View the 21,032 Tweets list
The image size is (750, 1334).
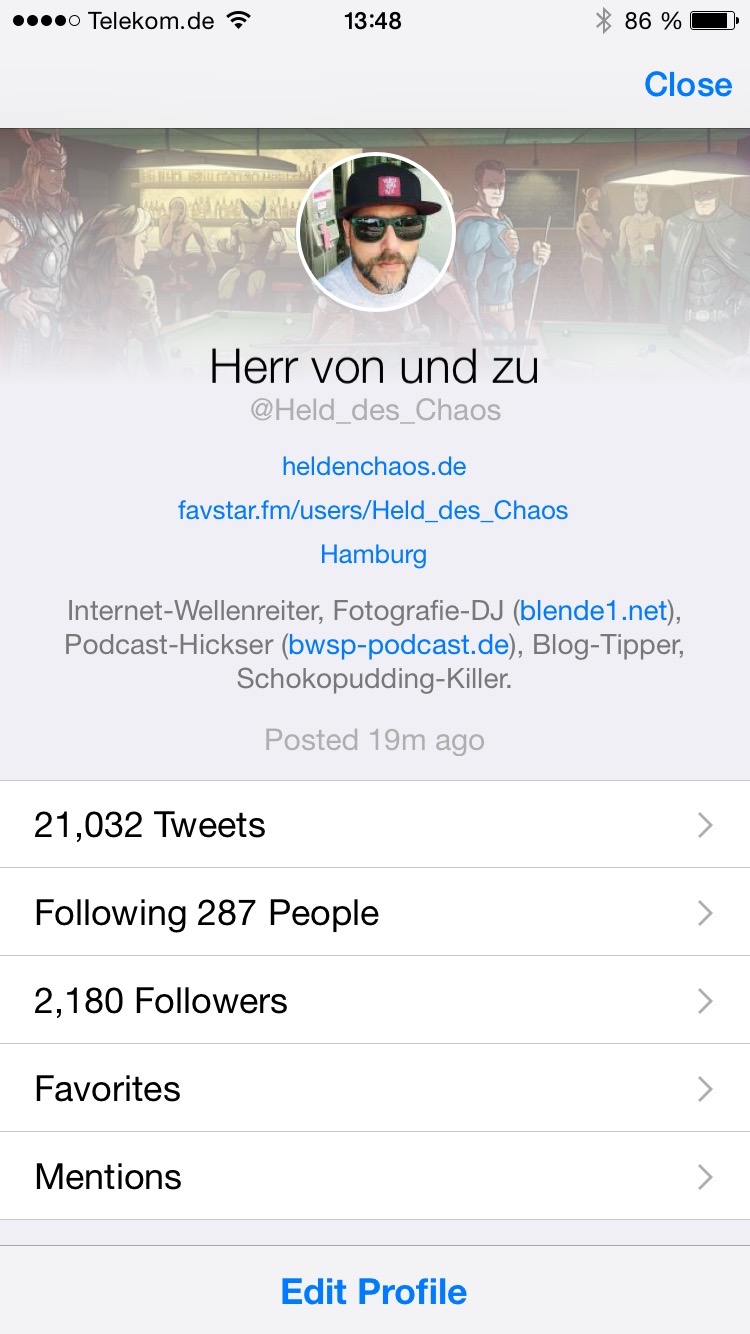(x=374, y=825)
